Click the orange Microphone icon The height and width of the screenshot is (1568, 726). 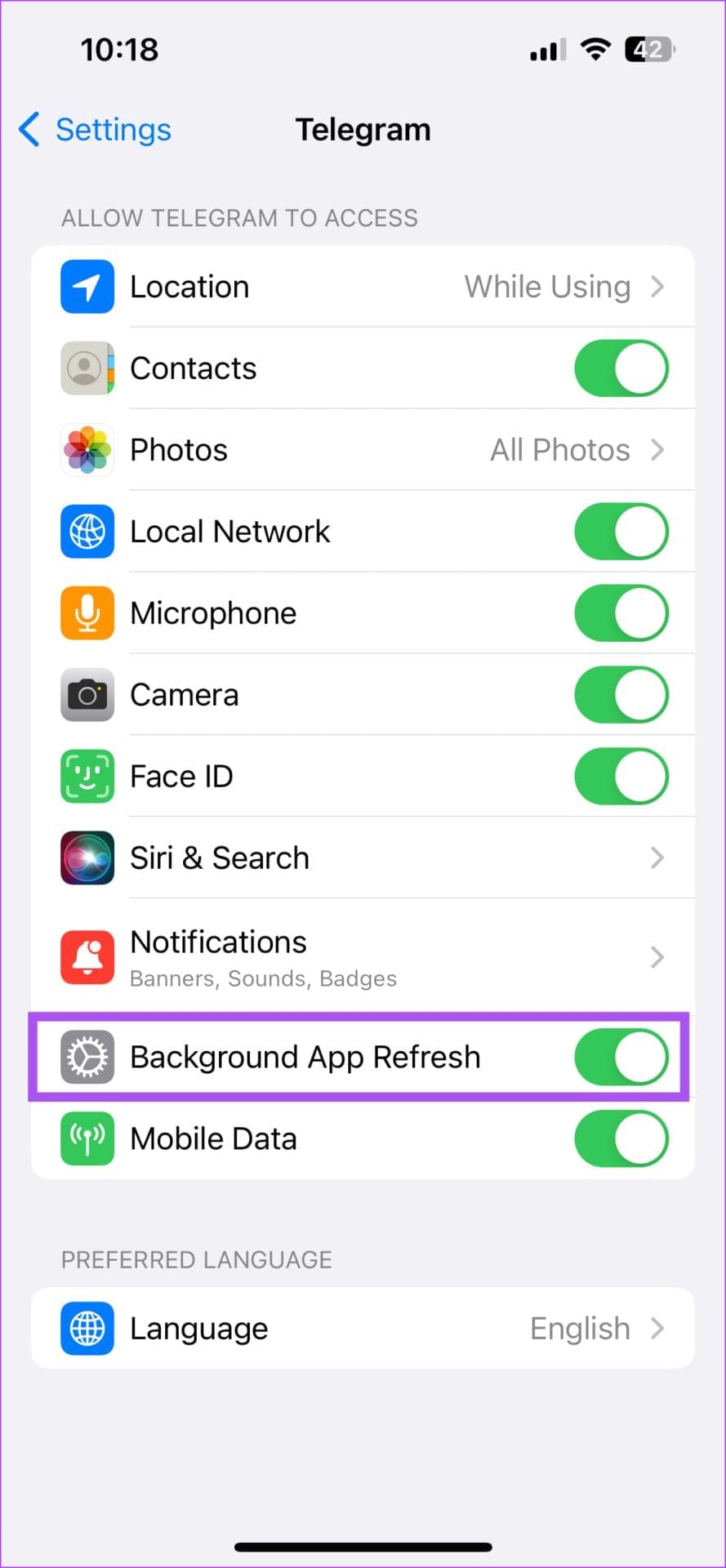[x=87, y=613]
